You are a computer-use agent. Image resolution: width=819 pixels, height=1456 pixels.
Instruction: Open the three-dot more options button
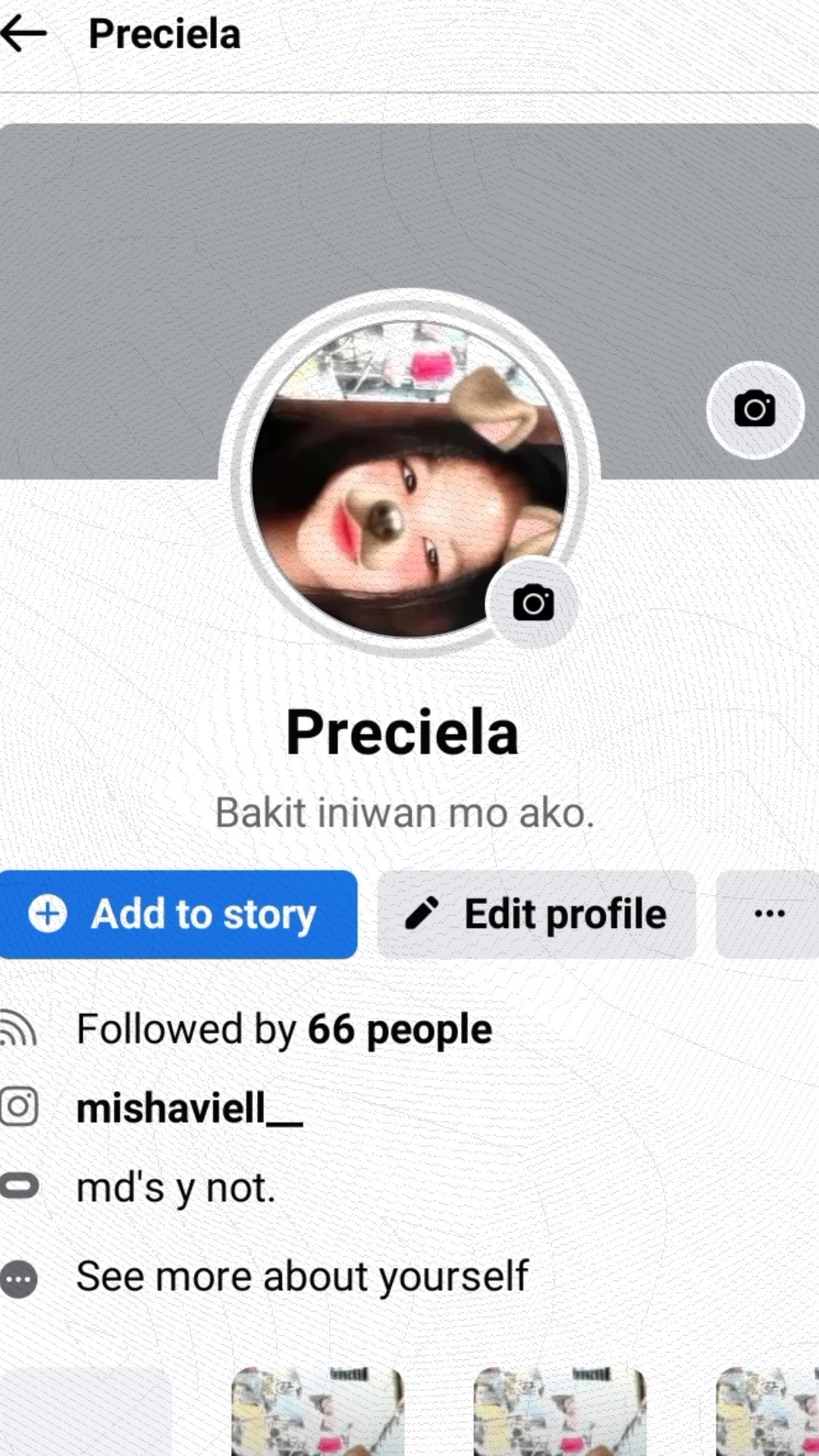point(769,914)
